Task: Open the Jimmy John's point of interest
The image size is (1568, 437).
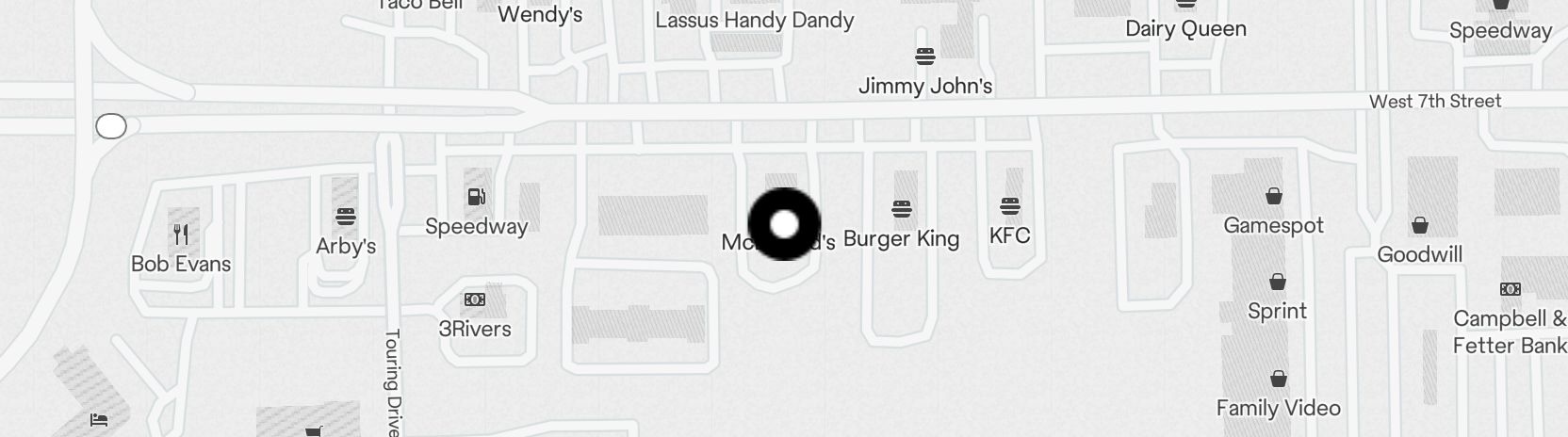Action: pyautogui.click(x=925, y=57)
